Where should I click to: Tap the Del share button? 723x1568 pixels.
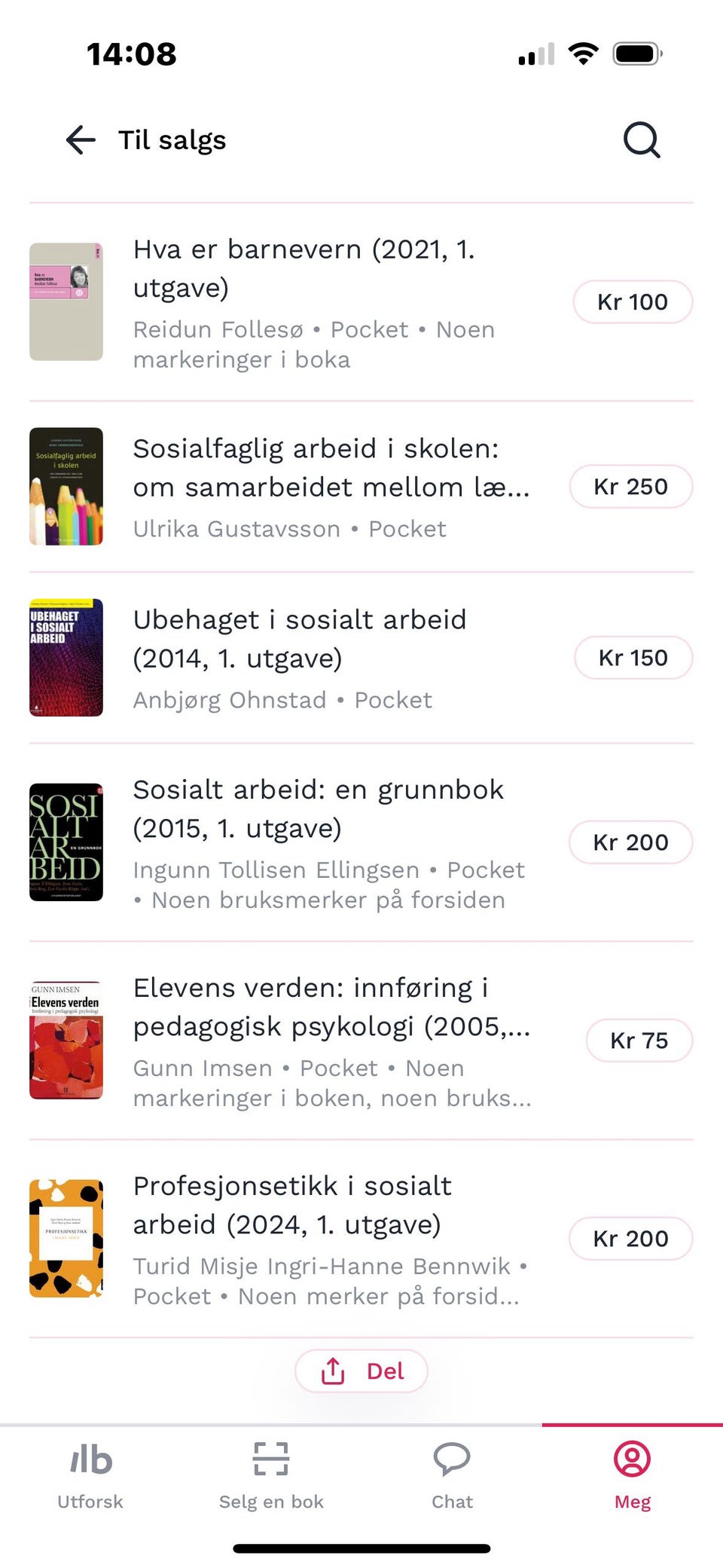coord(361,1371)
